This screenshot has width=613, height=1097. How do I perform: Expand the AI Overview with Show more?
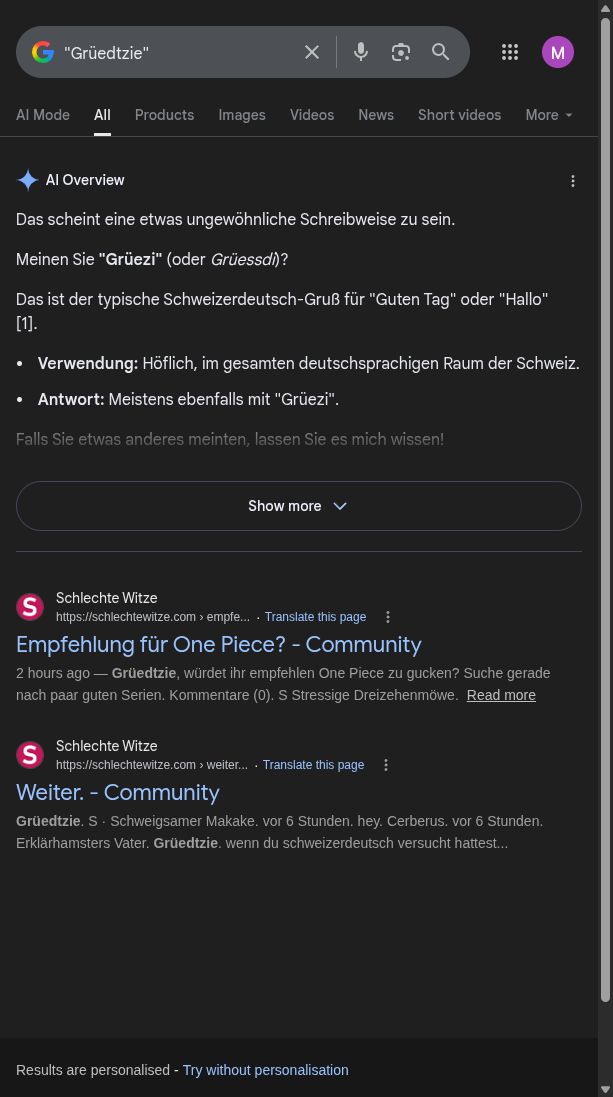point(298,506)
